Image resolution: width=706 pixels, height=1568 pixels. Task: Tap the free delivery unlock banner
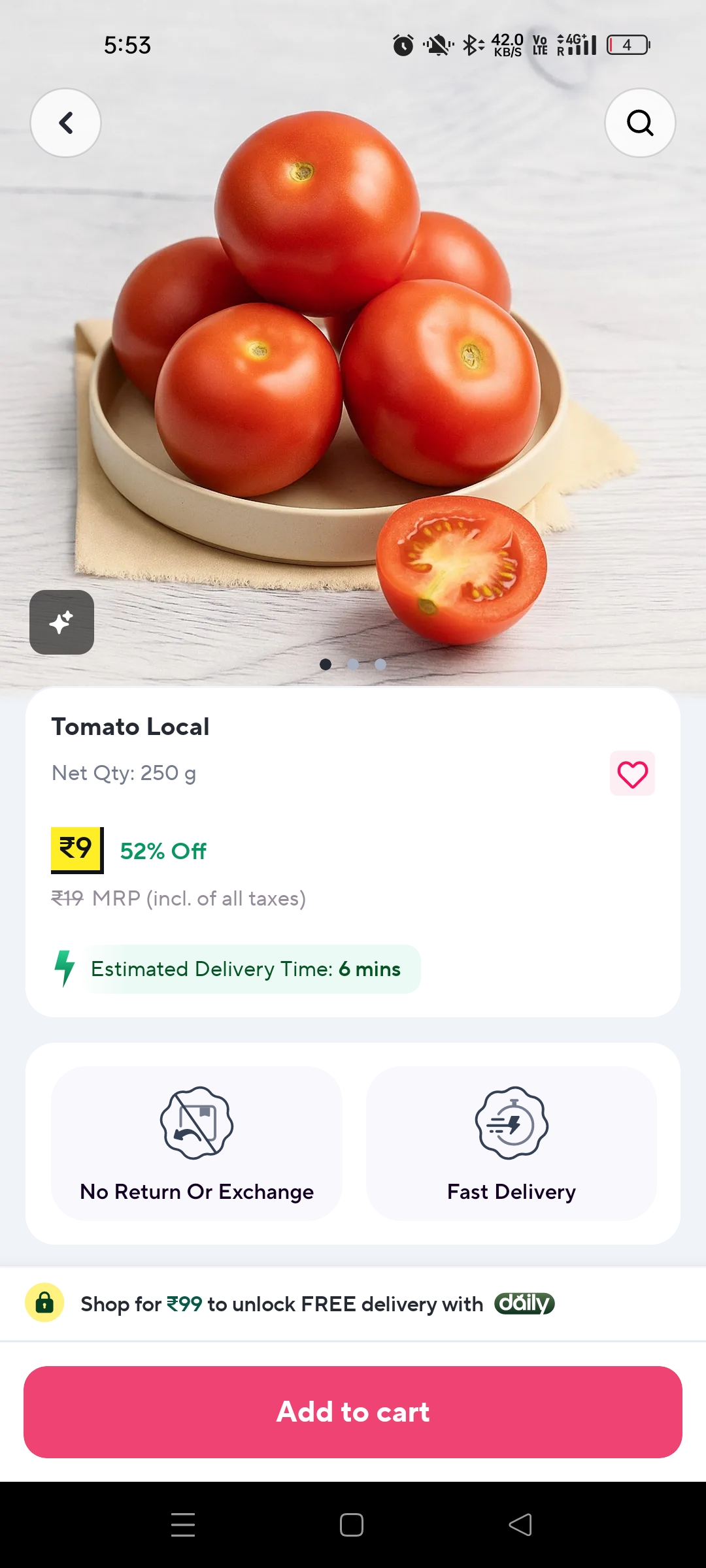click(317, 1304)
